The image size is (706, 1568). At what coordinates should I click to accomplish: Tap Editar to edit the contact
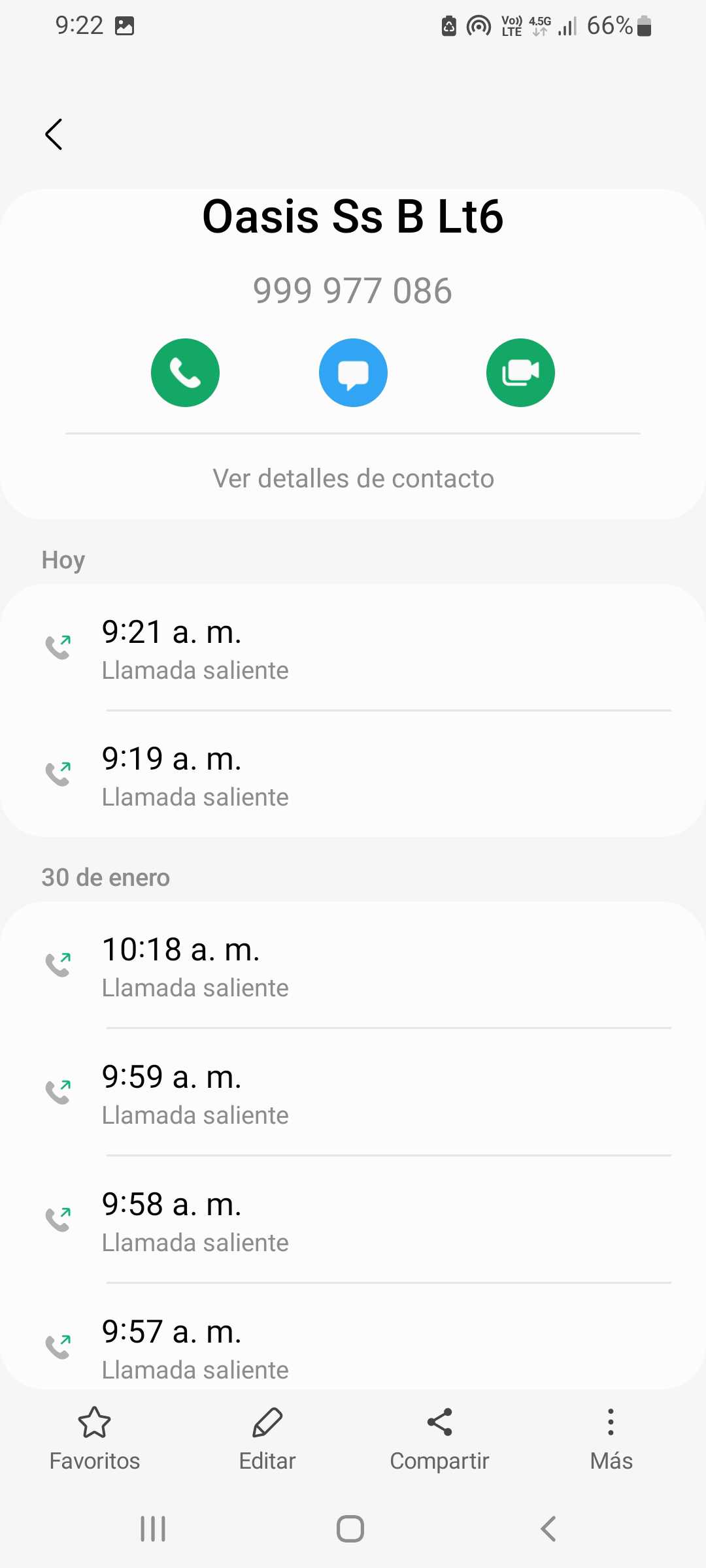pos(267,1437)
